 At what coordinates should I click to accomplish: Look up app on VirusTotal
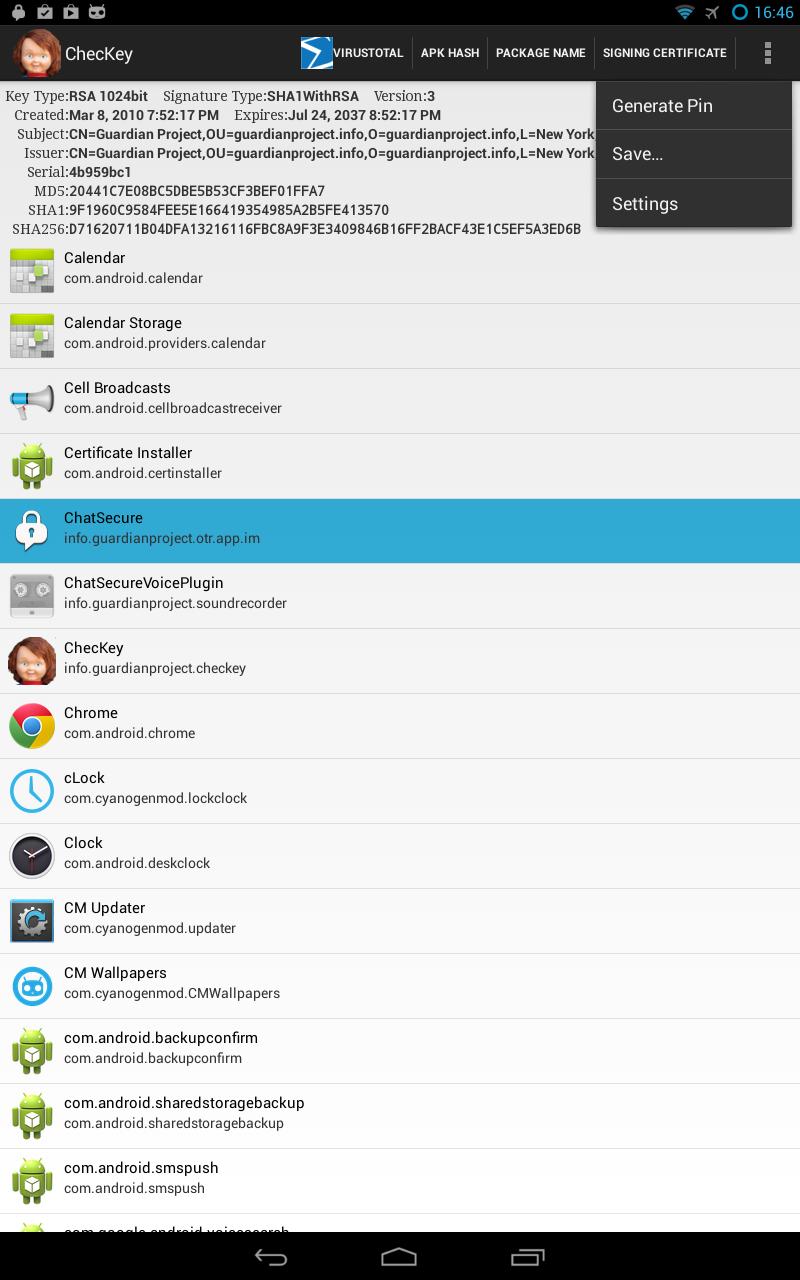353,53
